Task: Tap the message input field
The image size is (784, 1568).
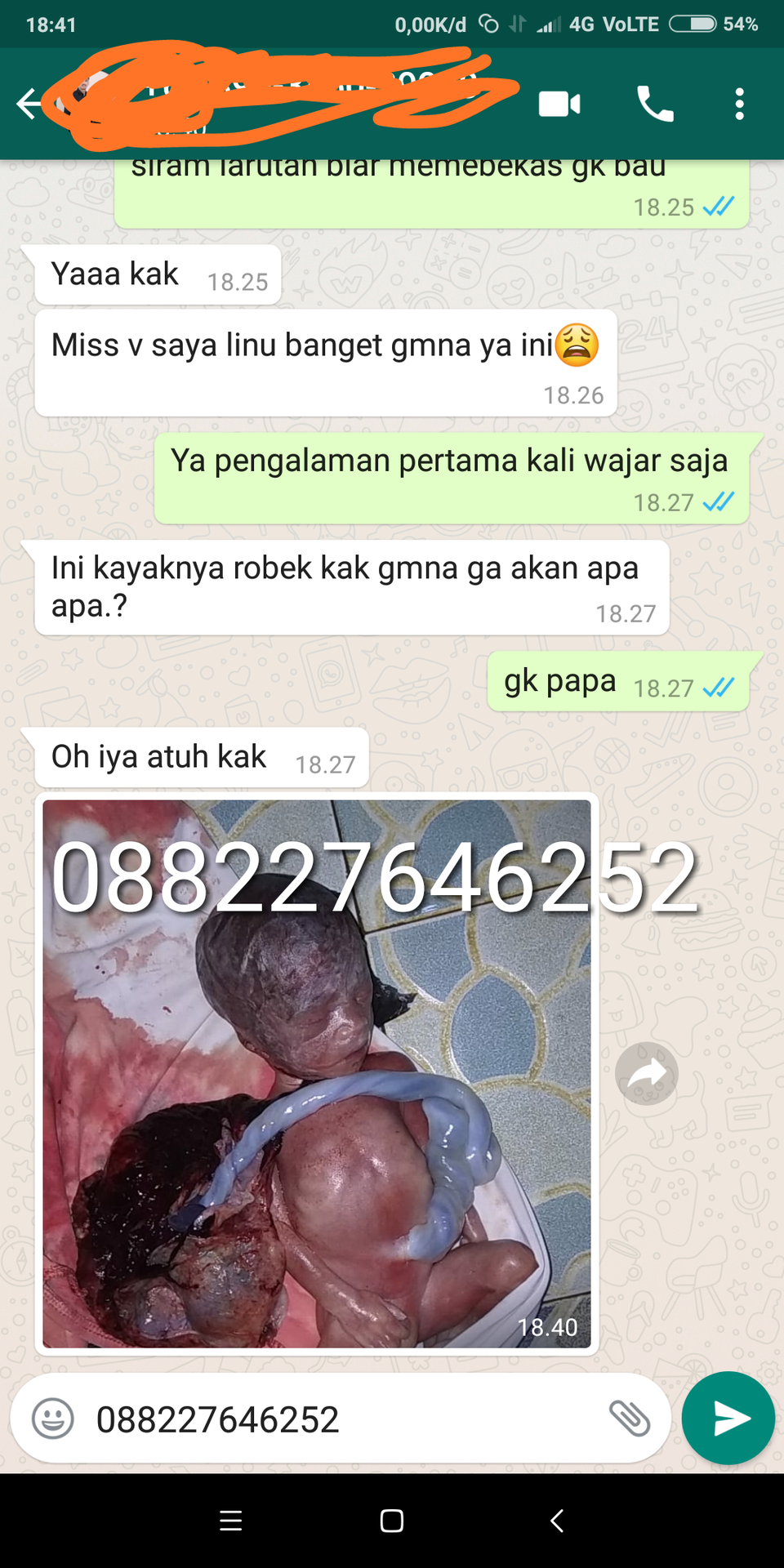Action: click(x=343, y=1419)
